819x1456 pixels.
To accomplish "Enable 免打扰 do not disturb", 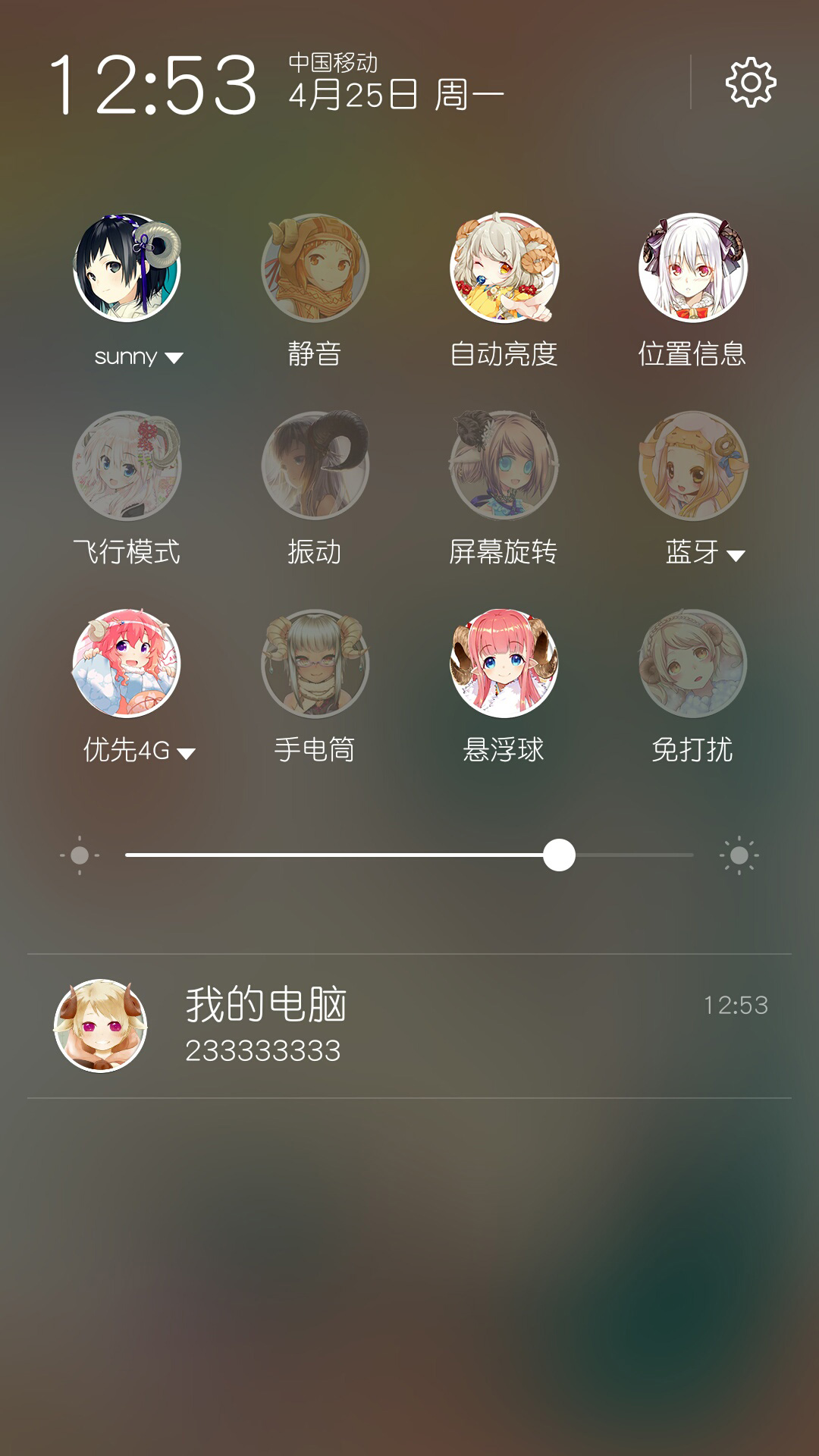I will [x=692, y=664].
